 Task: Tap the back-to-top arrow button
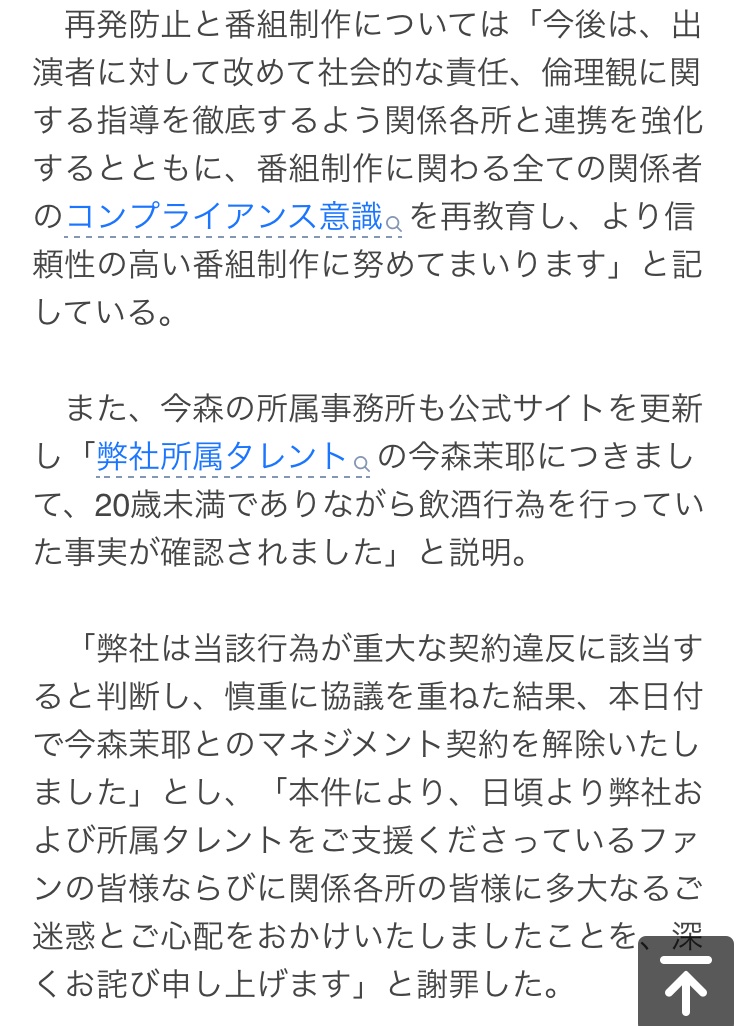point(687,981)
